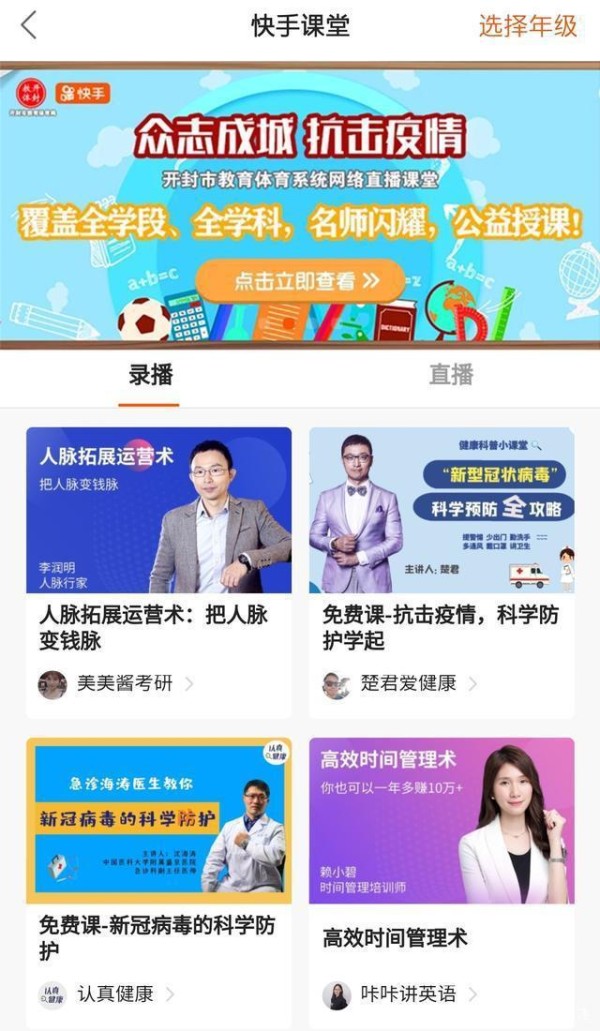The image size is (600, 1031).
Task: Visit 美美酱考研 author page
Action: 124,684
